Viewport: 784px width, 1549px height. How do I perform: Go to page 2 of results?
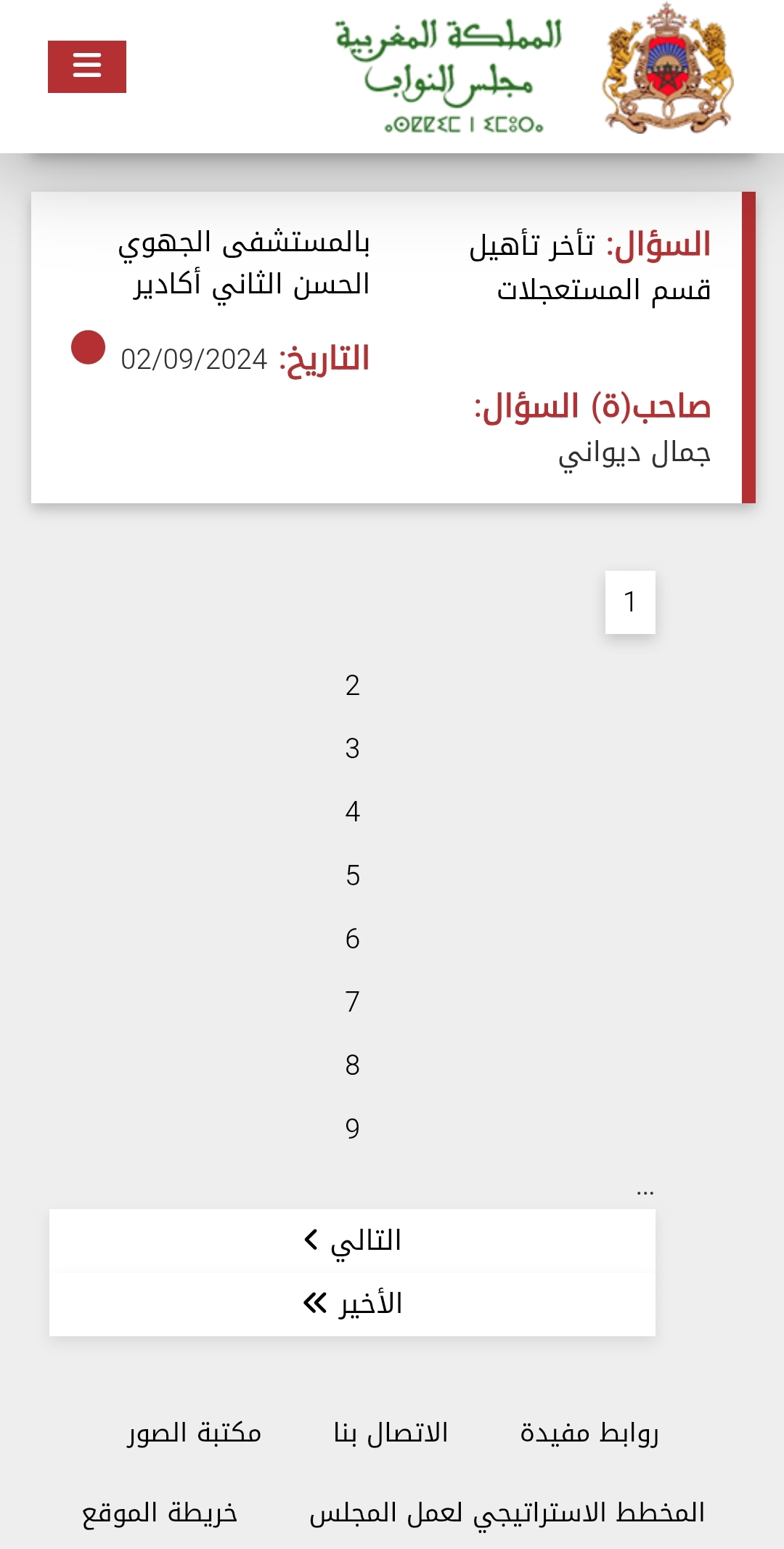click(352, 686)
